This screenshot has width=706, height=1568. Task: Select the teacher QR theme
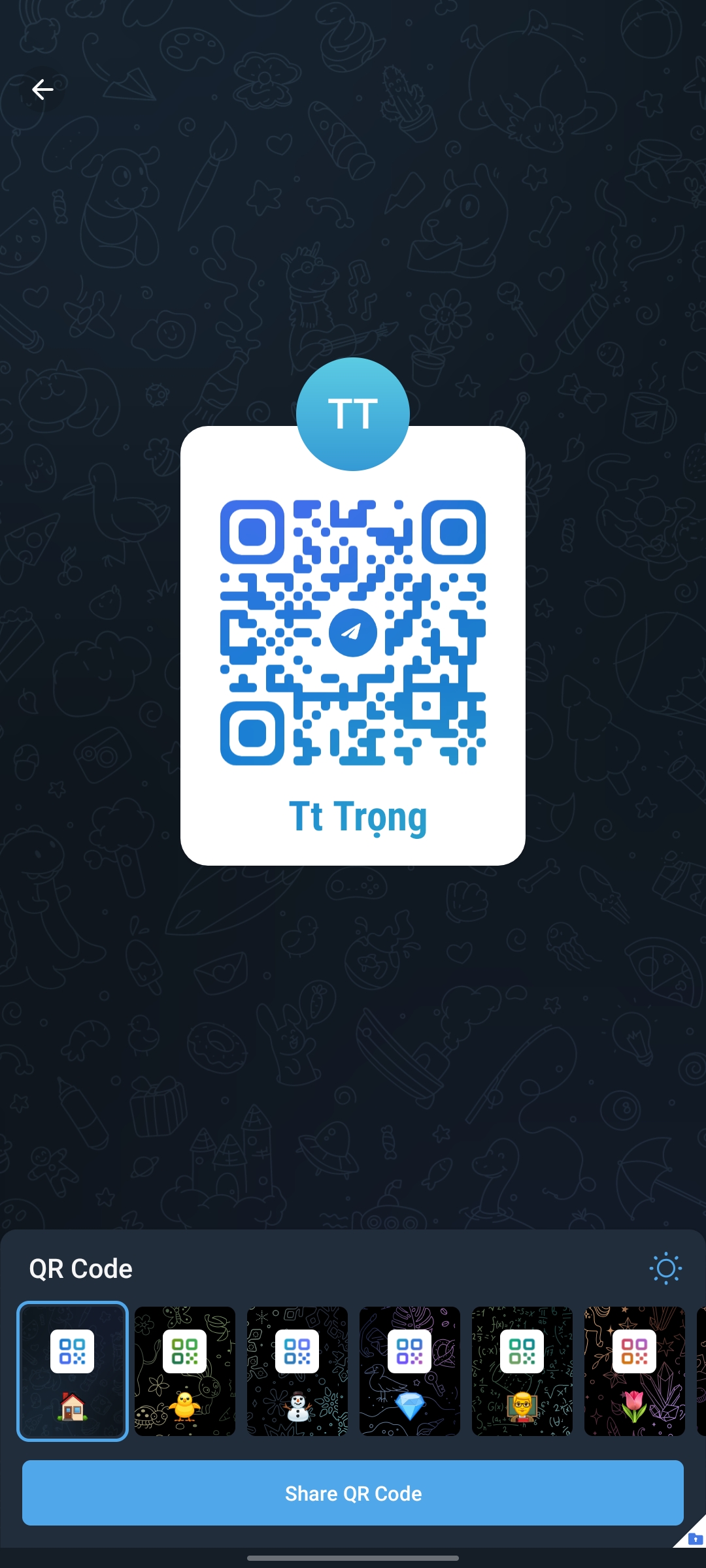click(522, 1371)
